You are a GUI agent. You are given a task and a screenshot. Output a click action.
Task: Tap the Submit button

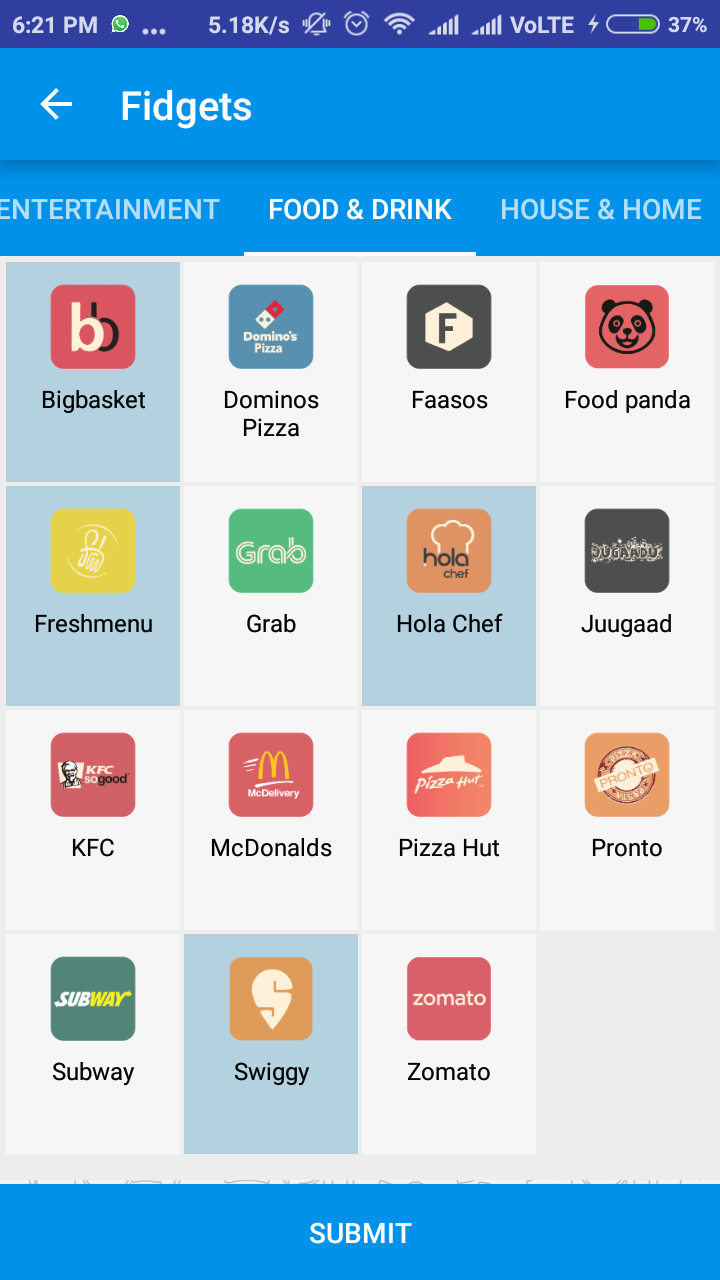360,1232
